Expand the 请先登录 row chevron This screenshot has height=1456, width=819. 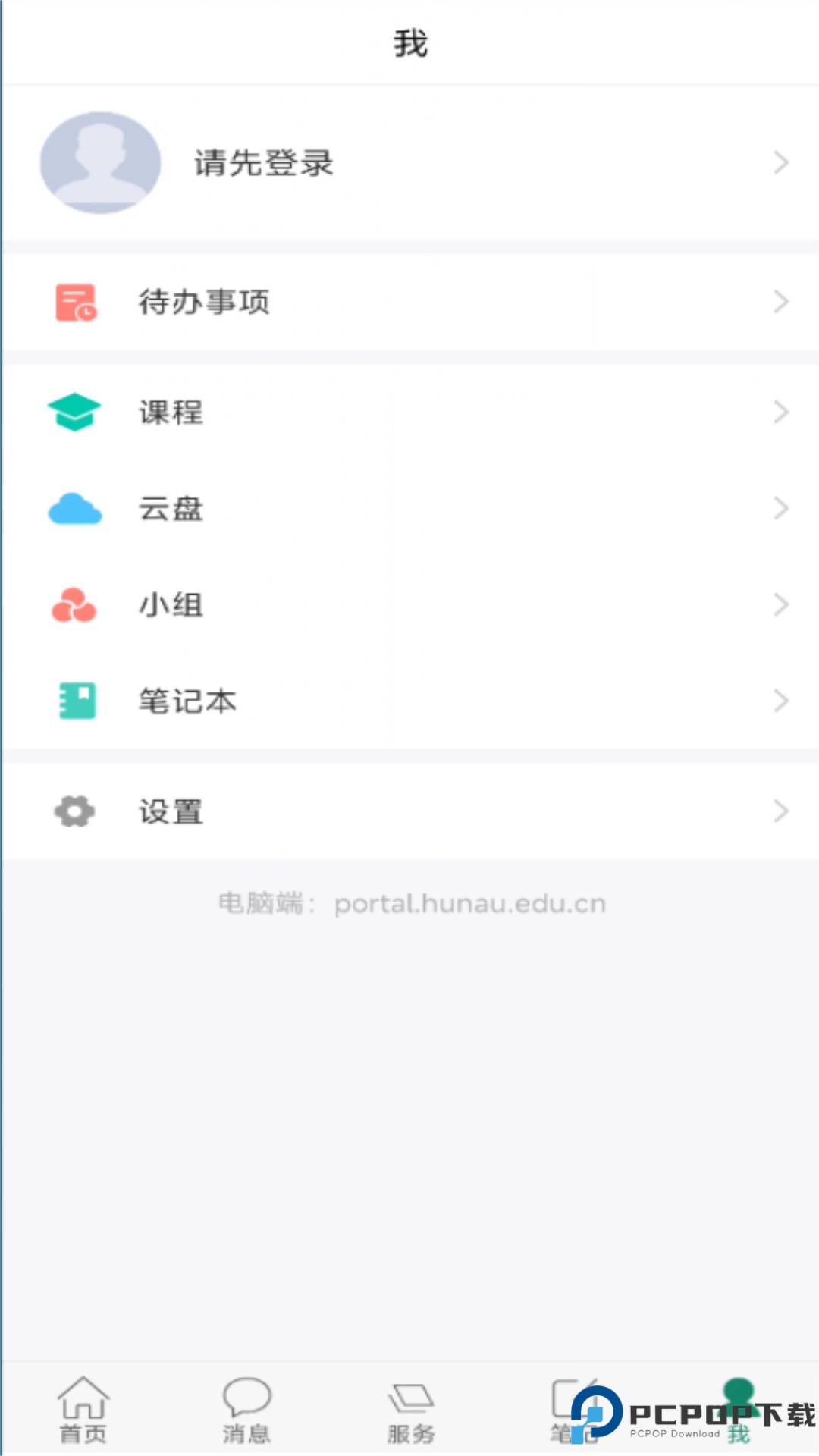click(x=782, y=162)
